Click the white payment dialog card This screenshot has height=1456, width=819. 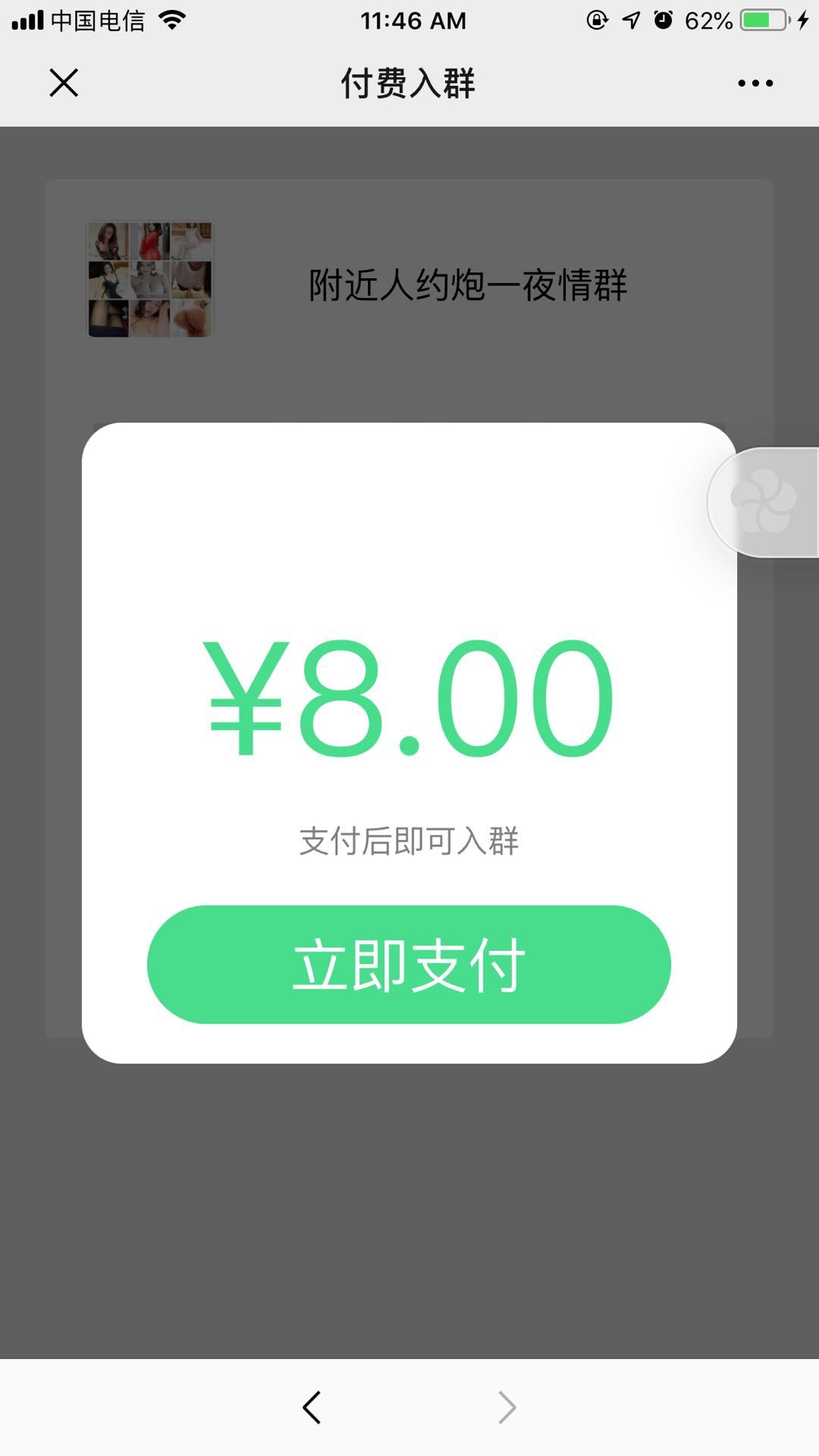pos(409,728)
